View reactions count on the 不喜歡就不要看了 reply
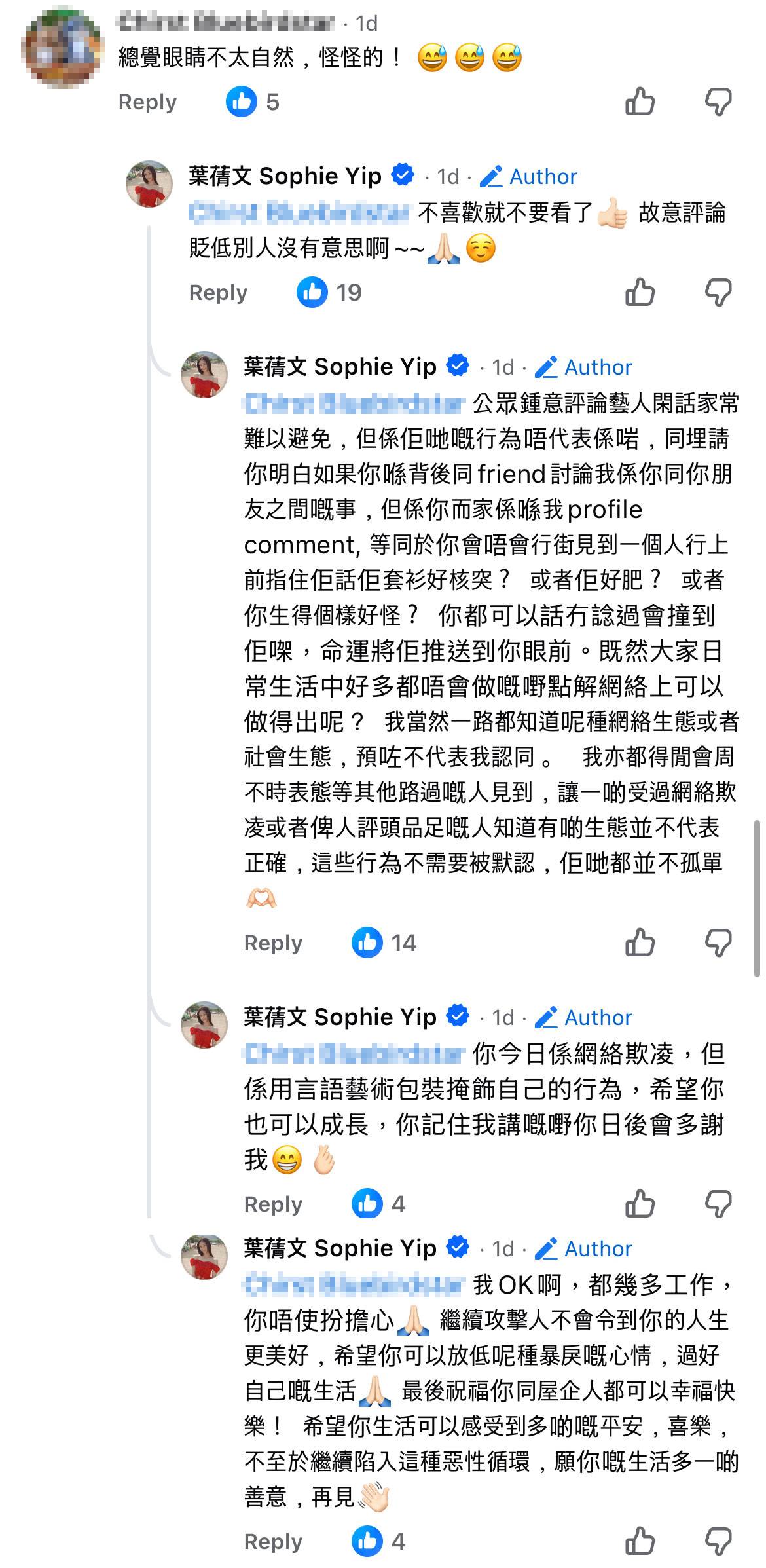Viewport: 766px width, 1568px height. coord(329,292)
